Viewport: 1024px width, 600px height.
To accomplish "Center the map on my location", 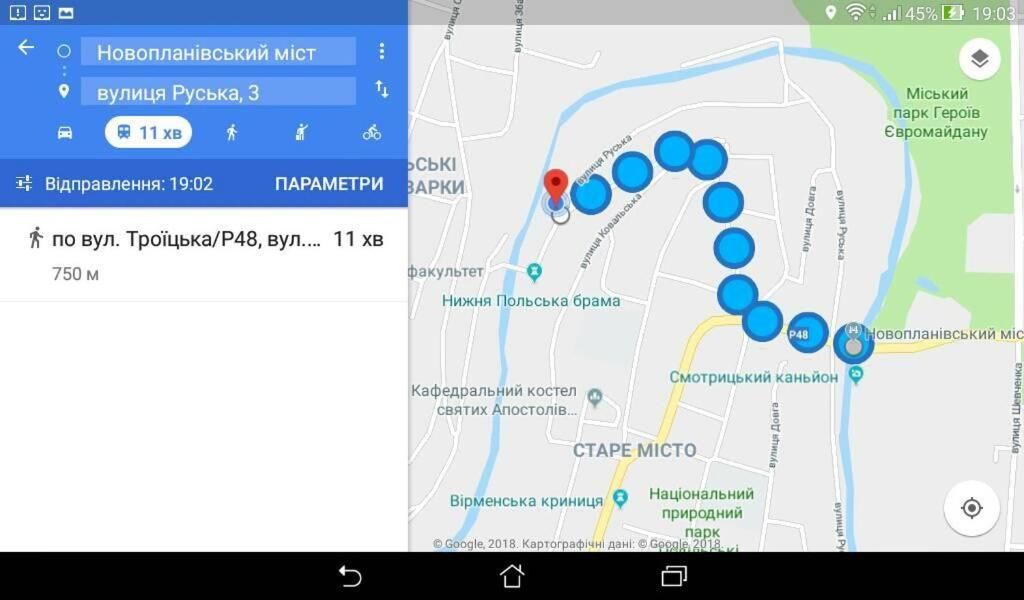I will click(x=971, y=508).
